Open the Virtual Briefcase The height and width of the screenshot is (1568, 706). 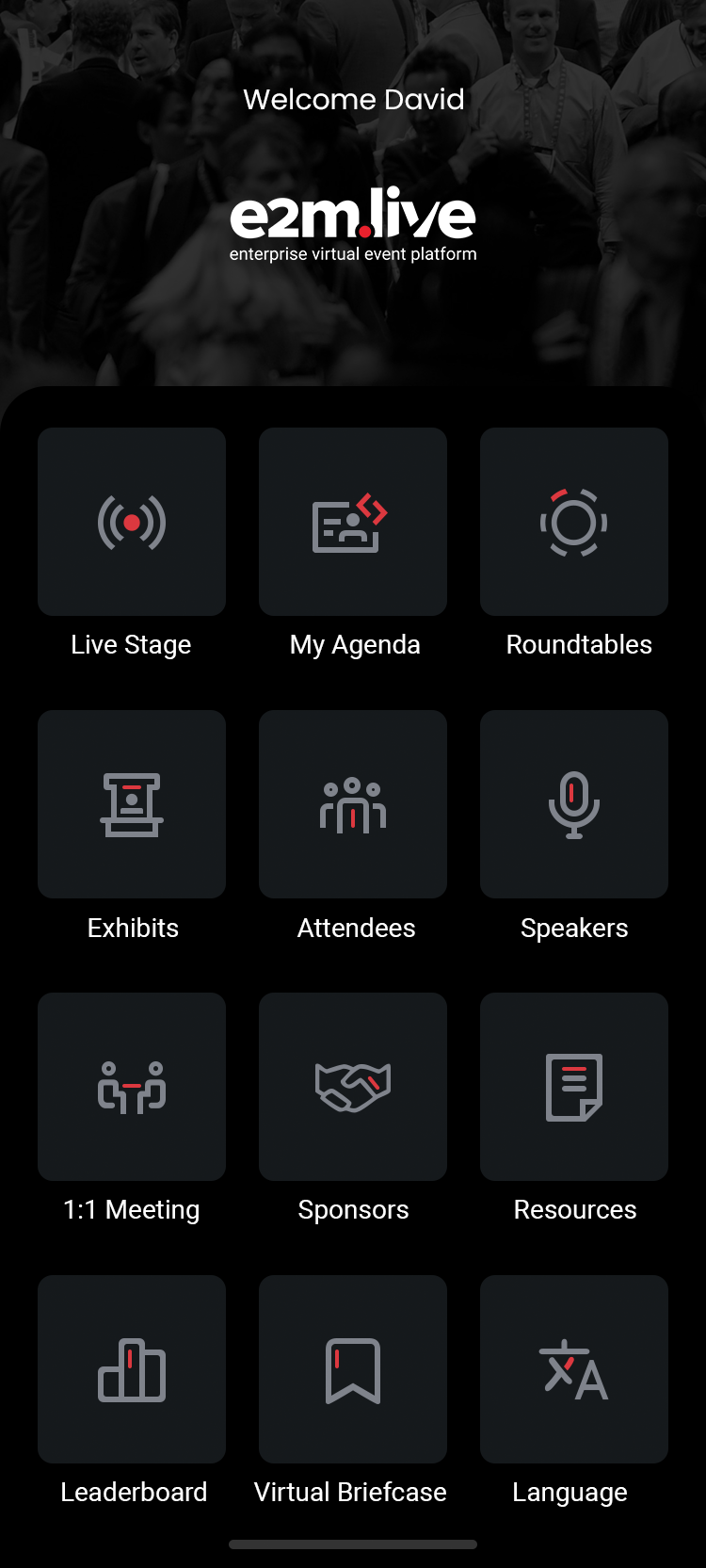tap(353, 1369)
